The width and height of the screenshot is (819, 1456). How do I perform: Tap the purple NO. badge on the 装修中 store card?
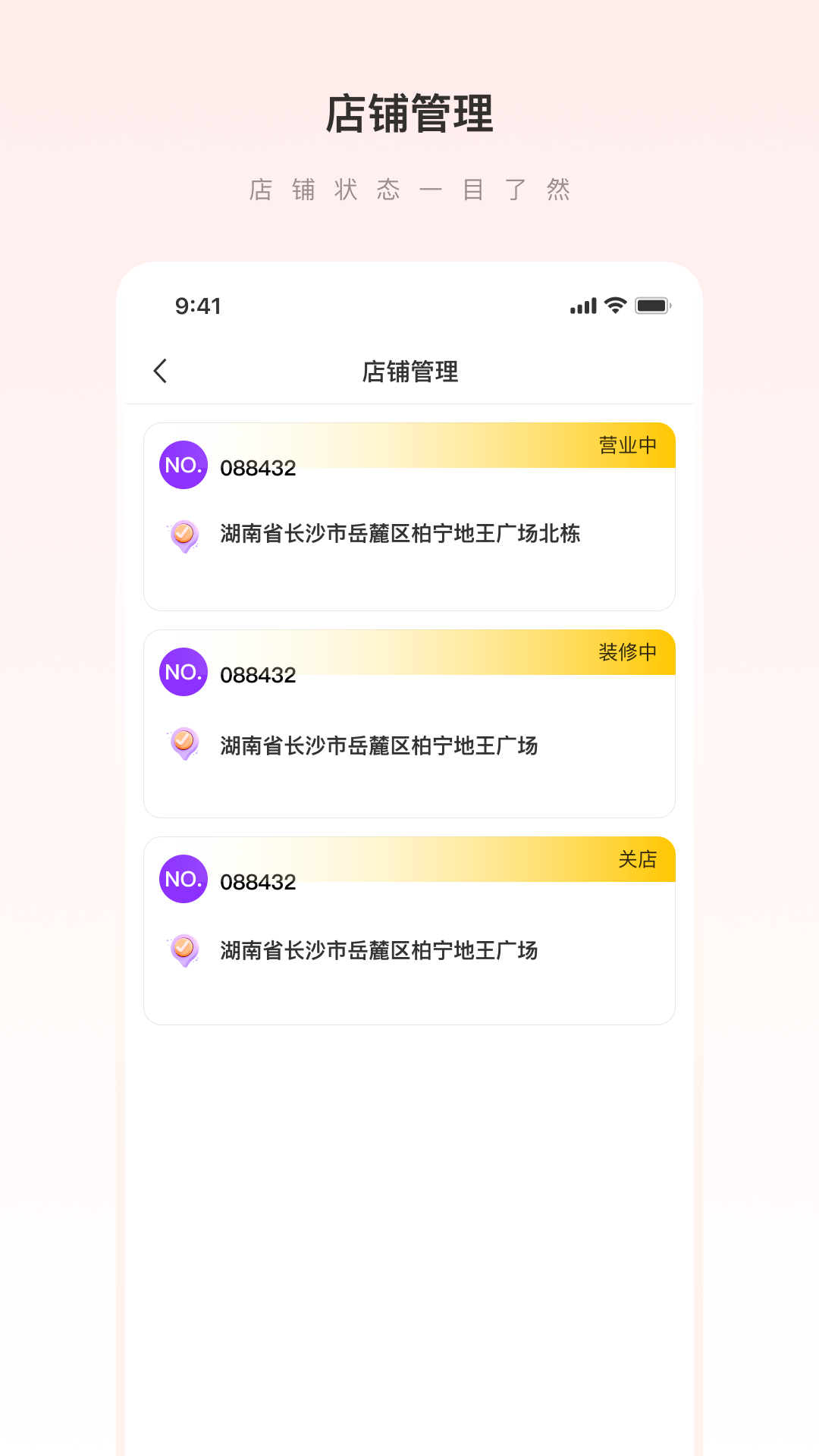point(183,672)
